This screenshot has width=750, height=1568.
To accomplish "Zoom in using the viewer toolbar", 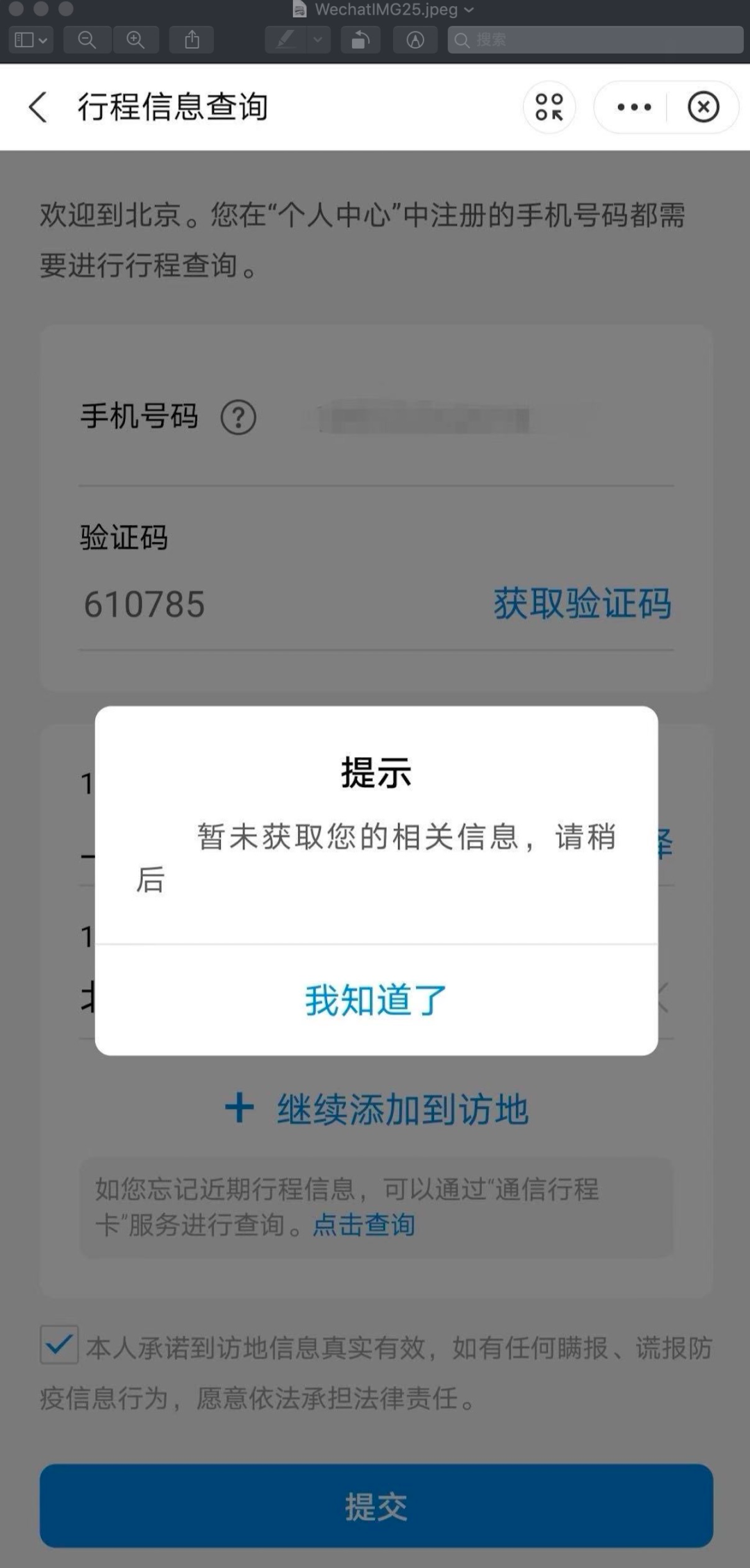I will 135,40.
